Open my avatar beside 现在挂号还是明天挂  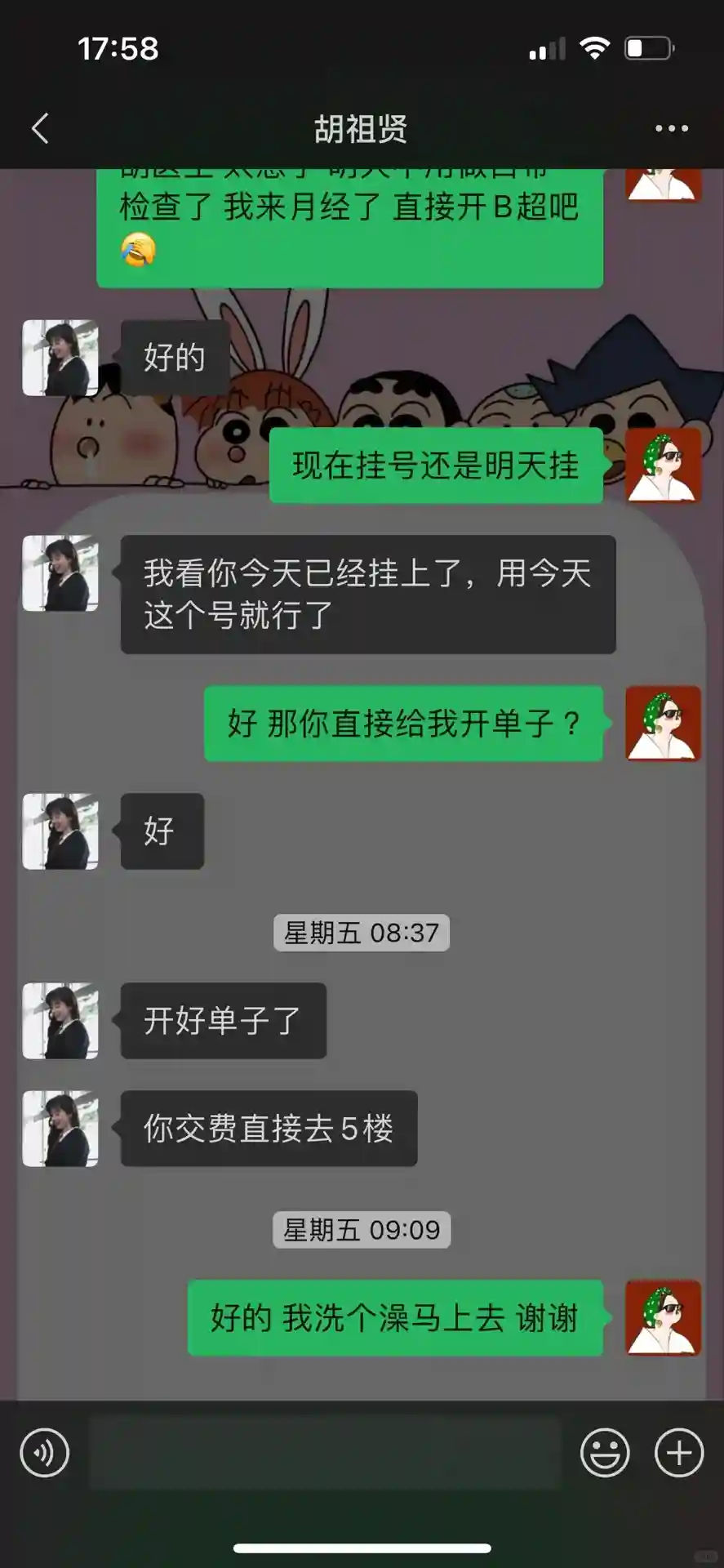(x=663, y=465)
